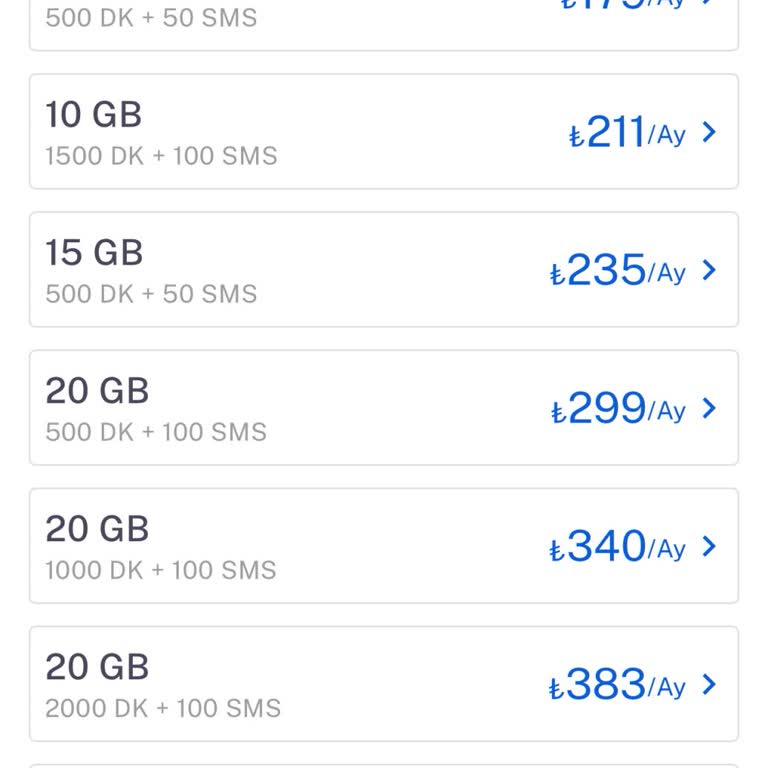Open the 10 GB plan for ₺211
768x768 pixels.
coord(384,131)
